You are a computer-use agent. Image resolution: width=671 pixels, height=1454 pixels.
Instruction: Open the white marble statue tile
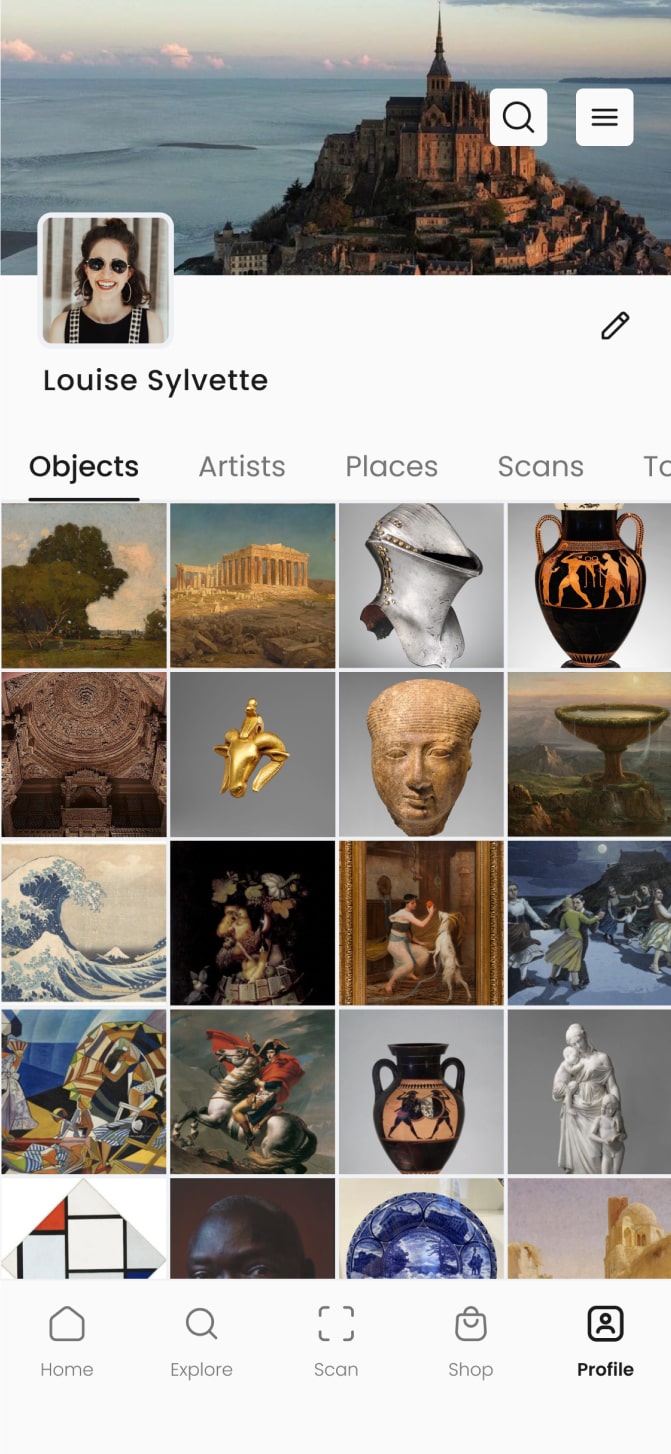tap(589, 1091)
